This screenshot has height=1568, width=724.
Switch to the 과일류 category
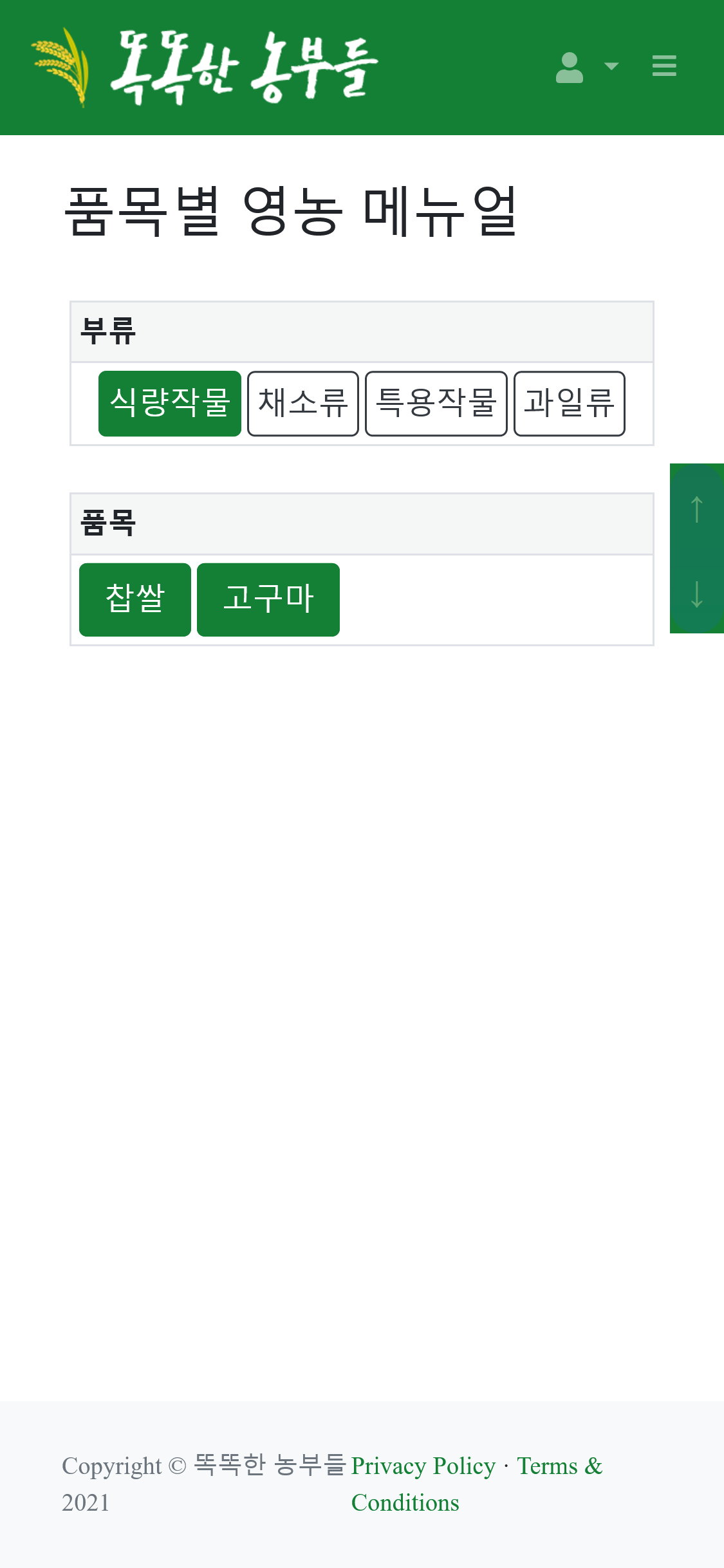(x=569, y=404)
